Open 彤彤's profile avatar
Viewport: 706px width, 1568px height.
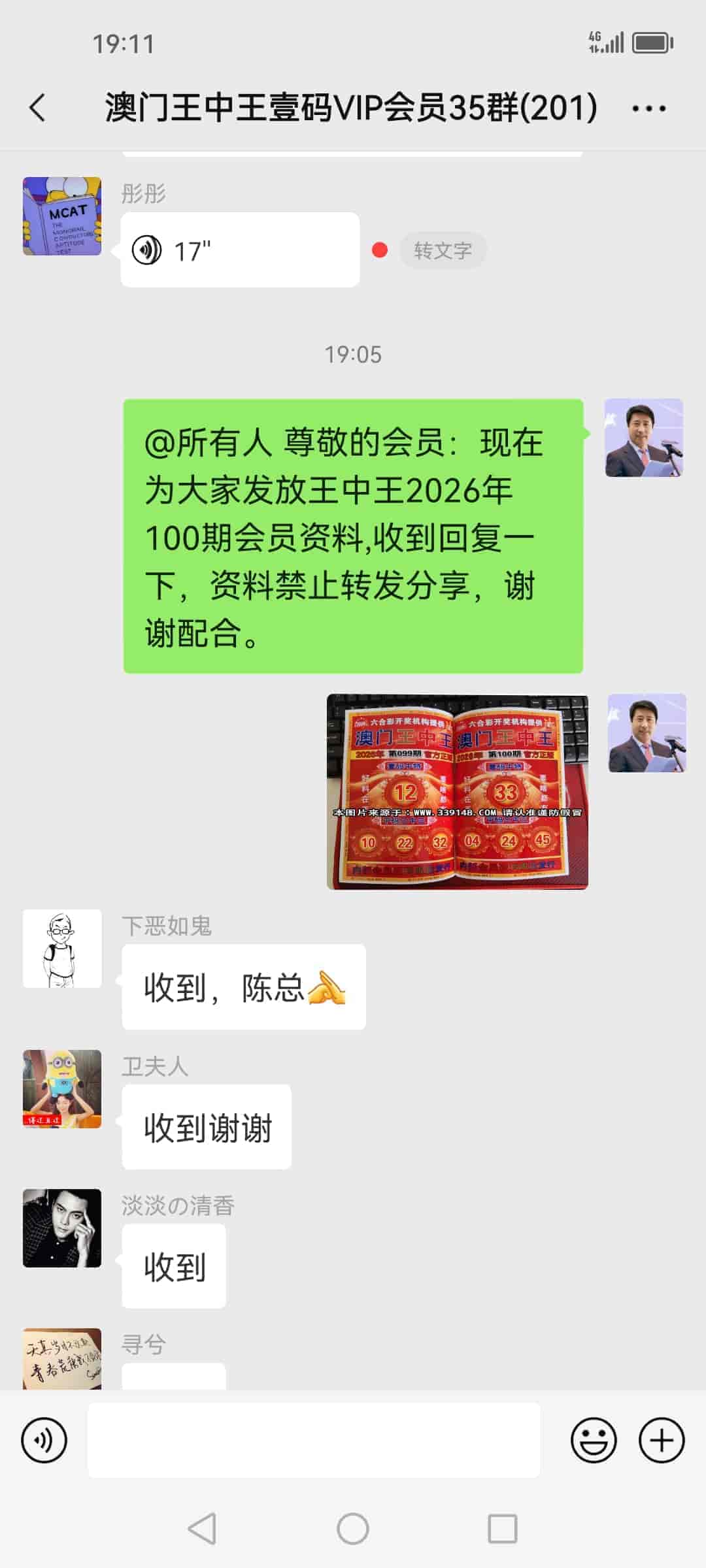point(62,216)
